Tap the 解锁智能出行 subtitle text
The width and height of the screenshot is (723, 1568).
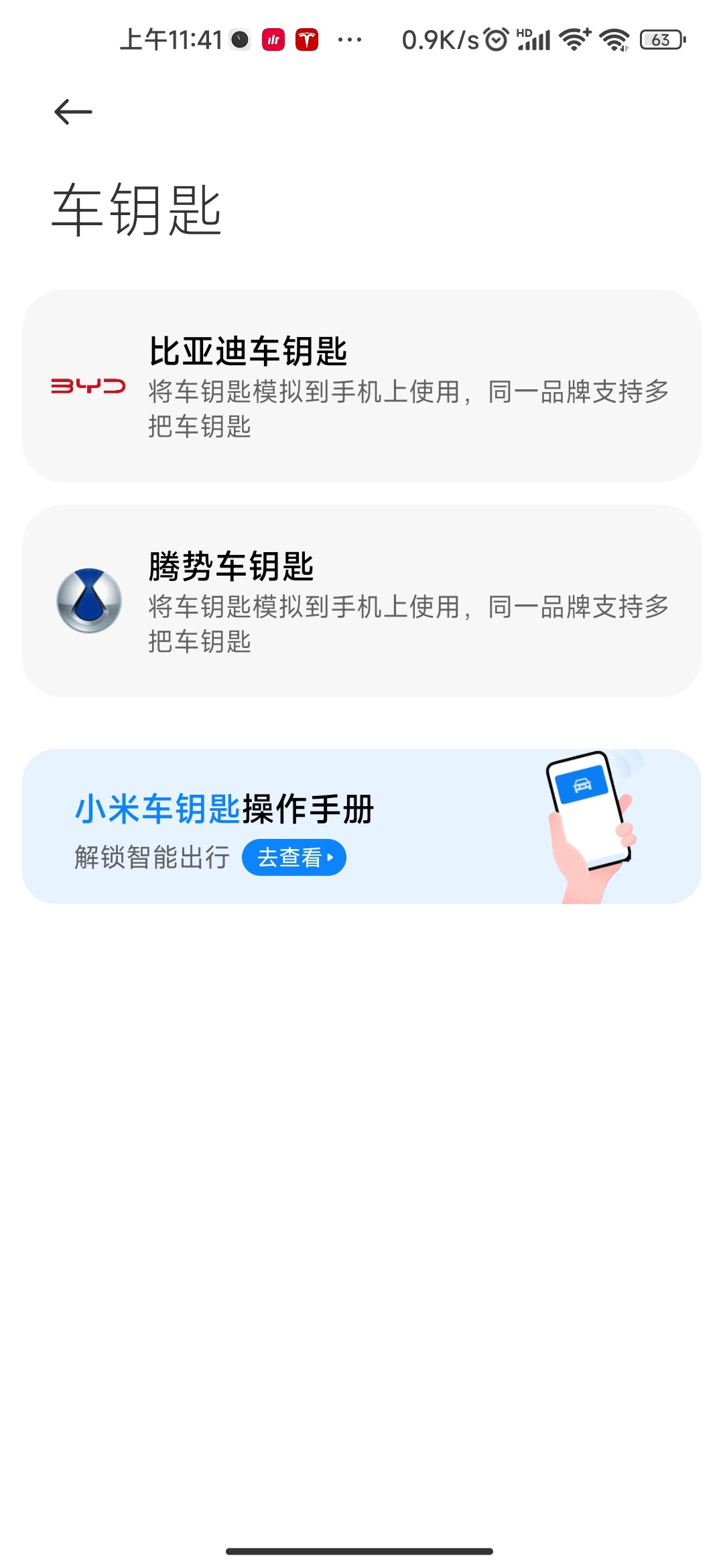coord(149,858)
